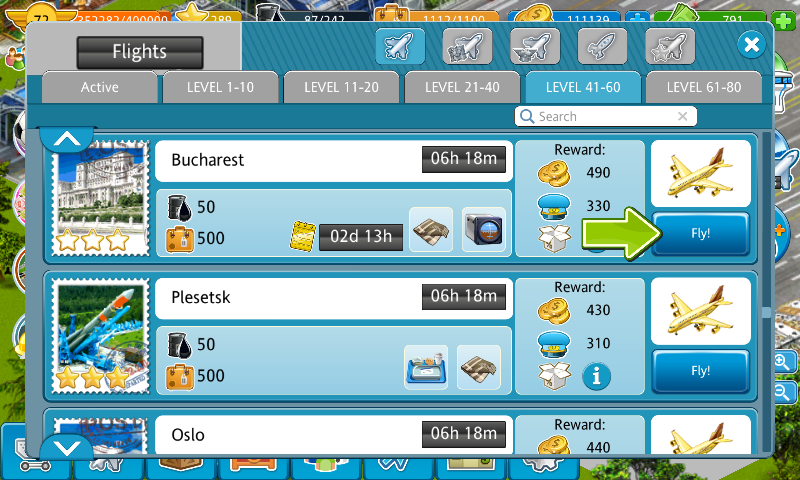This screenshot has height=480, width=800.
Task: Open the info icon for Plesetsk reward
Action: click(596, 377)
